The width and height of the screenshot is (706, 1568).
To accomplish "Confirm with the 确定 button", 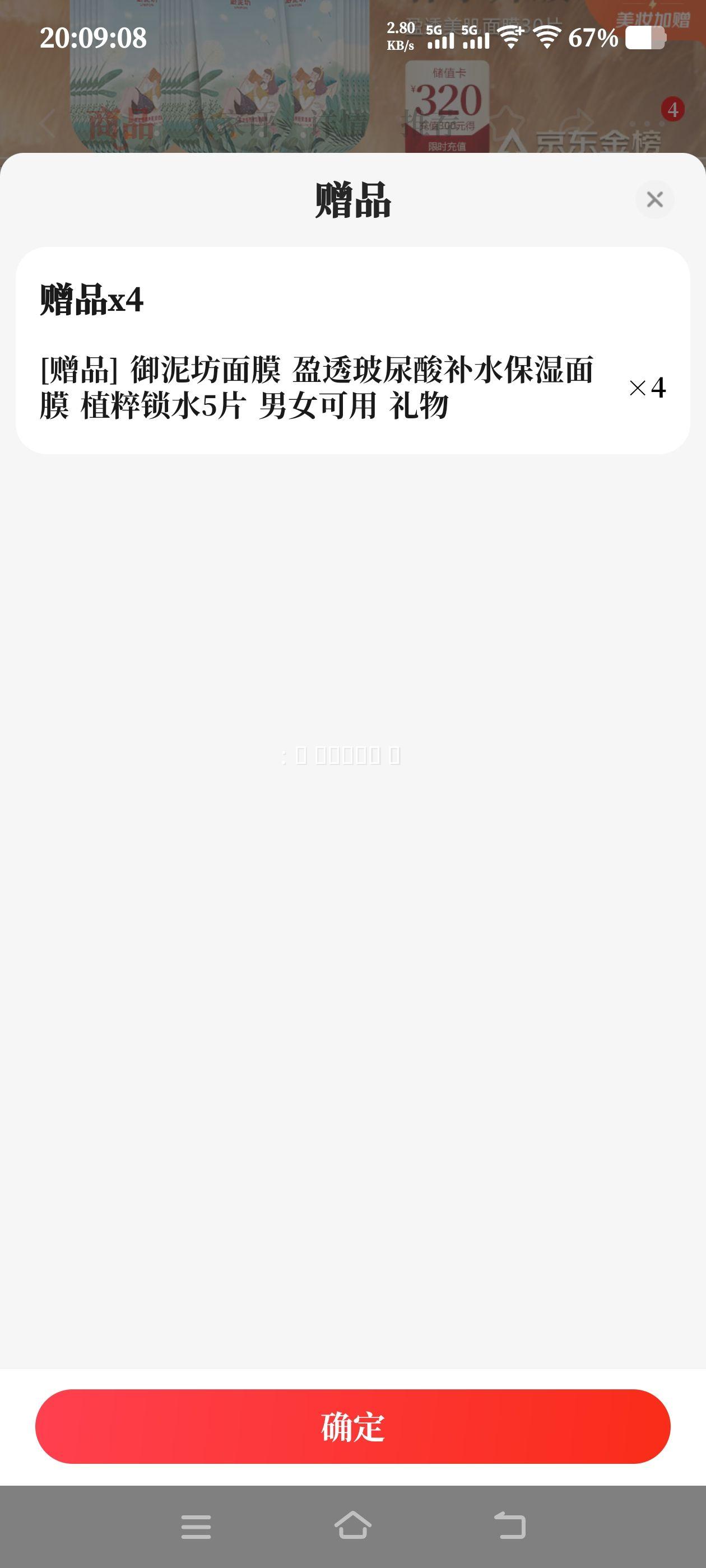I will [x=352, y=1426].
